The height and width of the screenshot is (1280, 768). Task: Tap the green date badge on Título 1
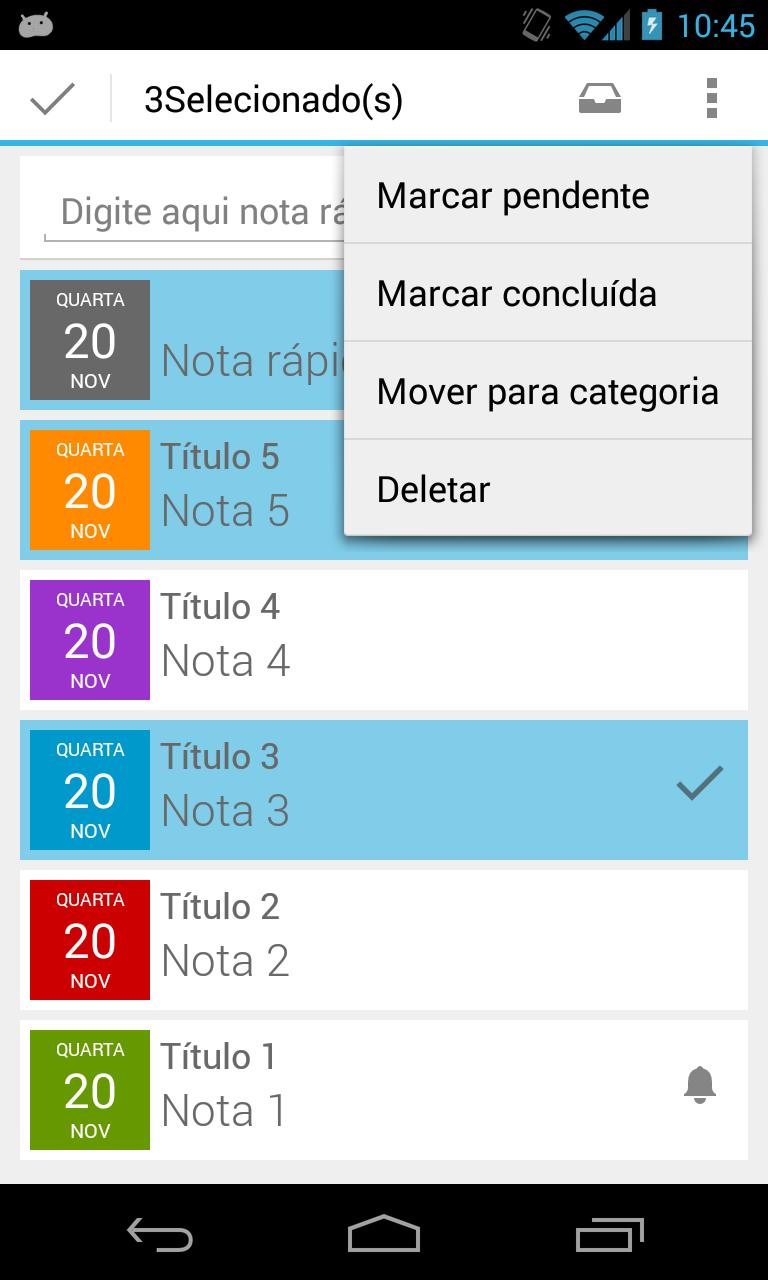click(89, 1089)
